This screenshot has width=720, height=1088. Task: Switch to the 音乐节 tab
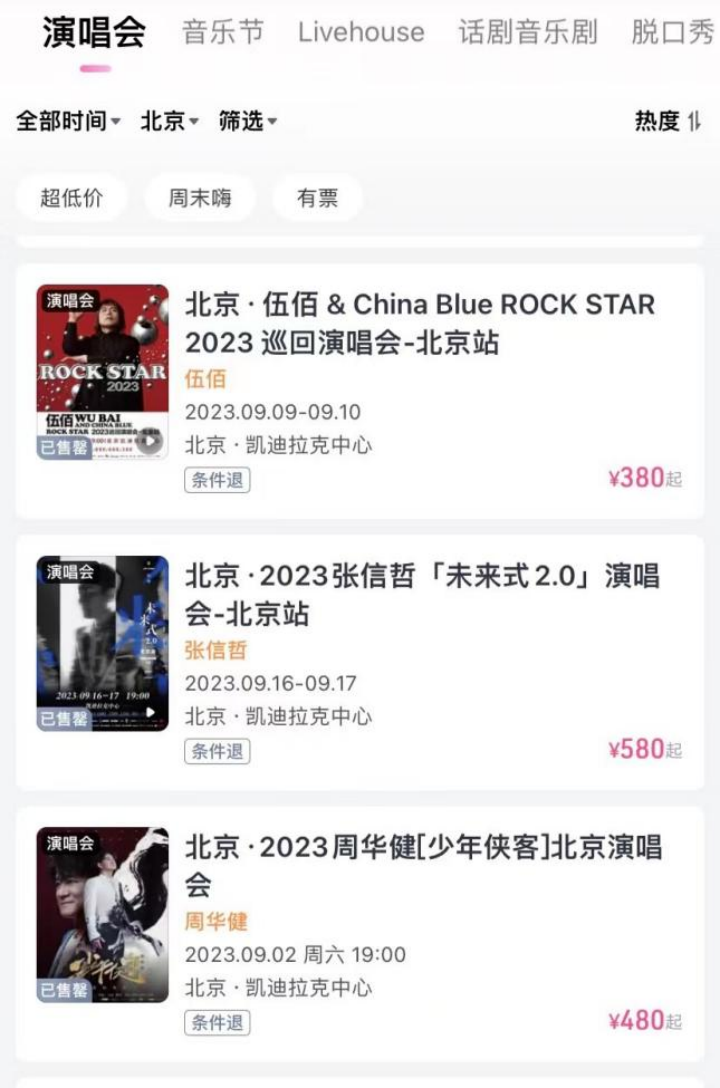click(223, 33)
